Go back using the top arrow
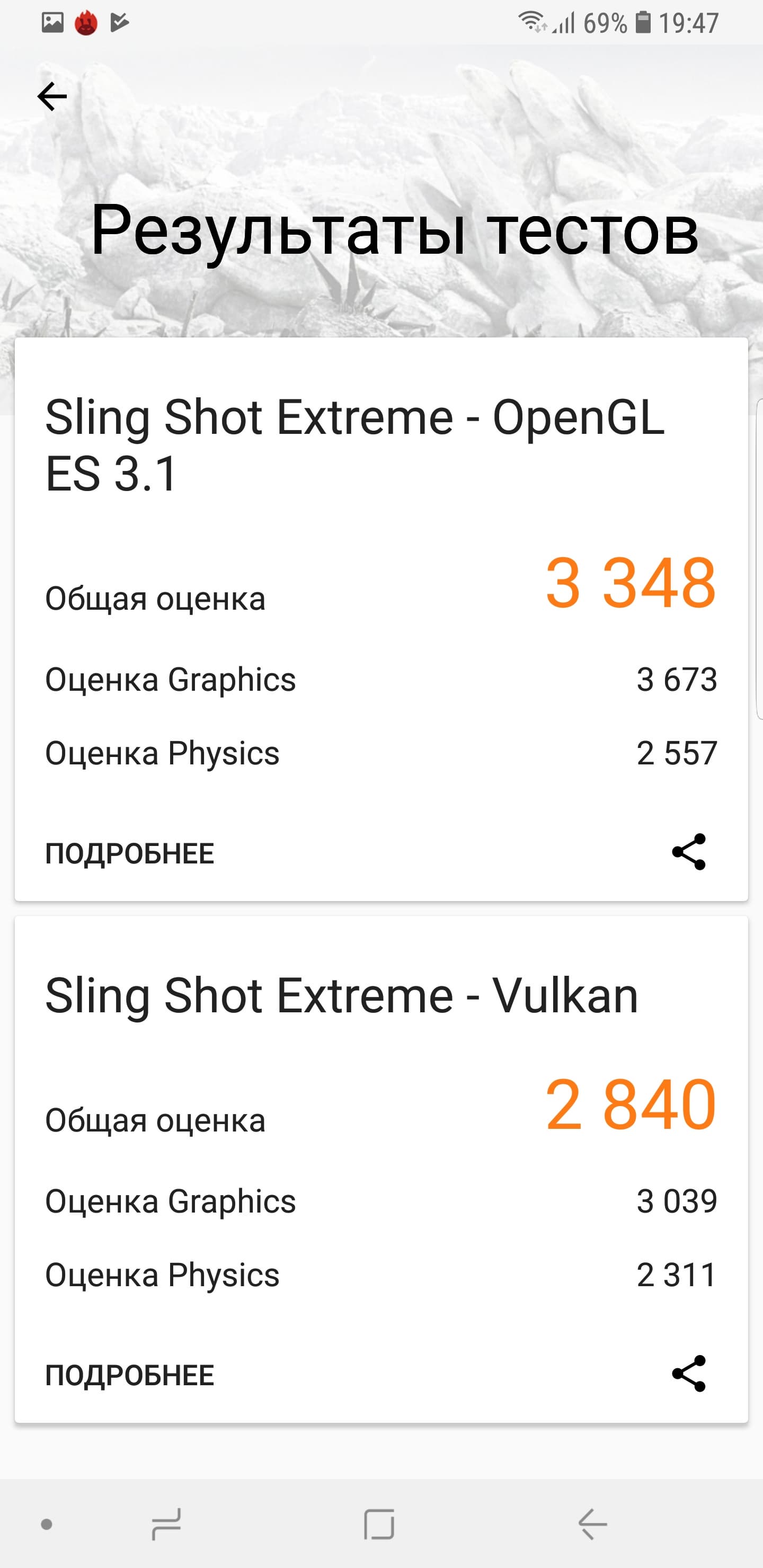Image resolution: width=763 pixels, height=1568 pixels. (52, 96)
